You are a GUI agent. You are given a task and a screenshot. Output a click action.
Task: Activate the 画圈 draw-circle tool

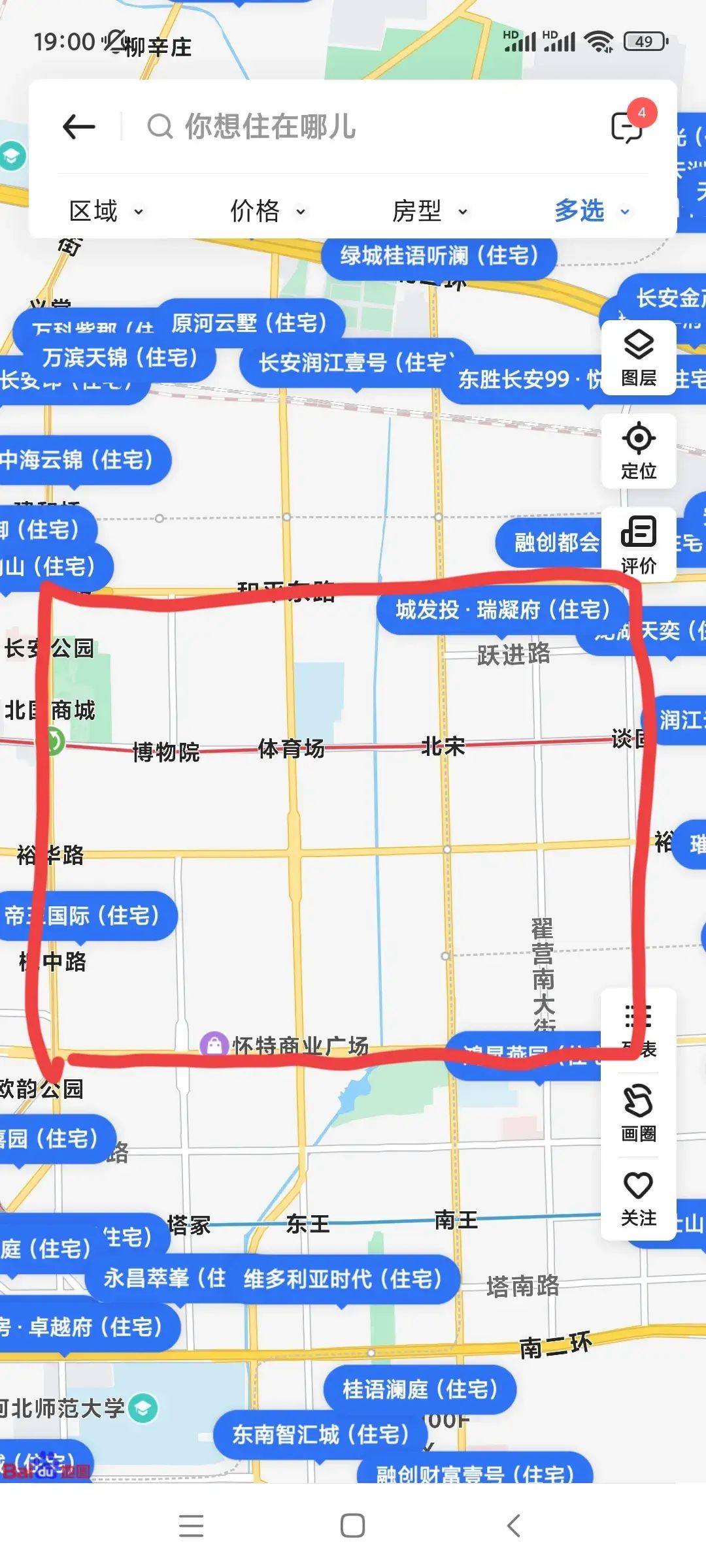[x=638, y=1113]
